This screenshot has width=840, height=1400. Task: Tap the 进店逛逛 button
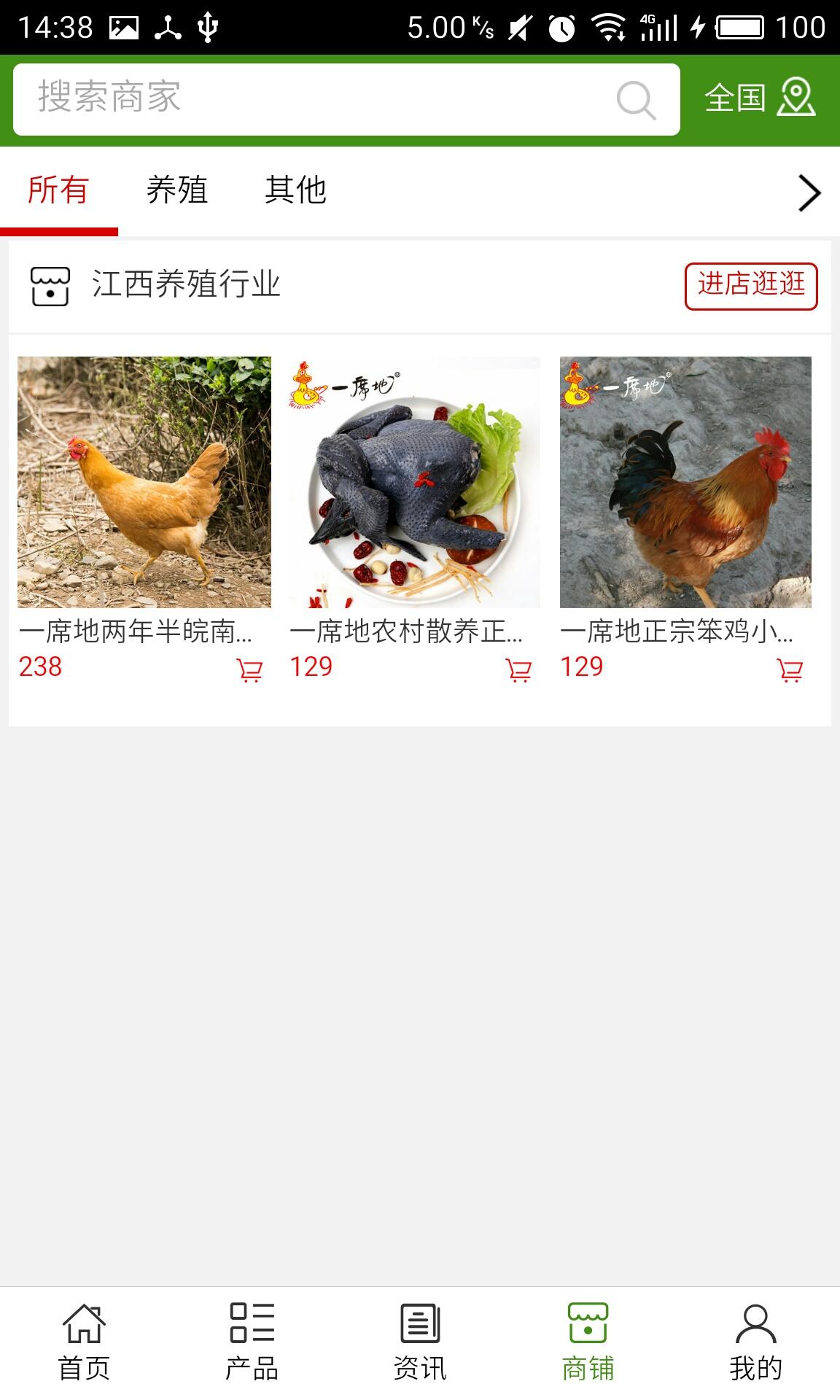click(x=750, y=286)
